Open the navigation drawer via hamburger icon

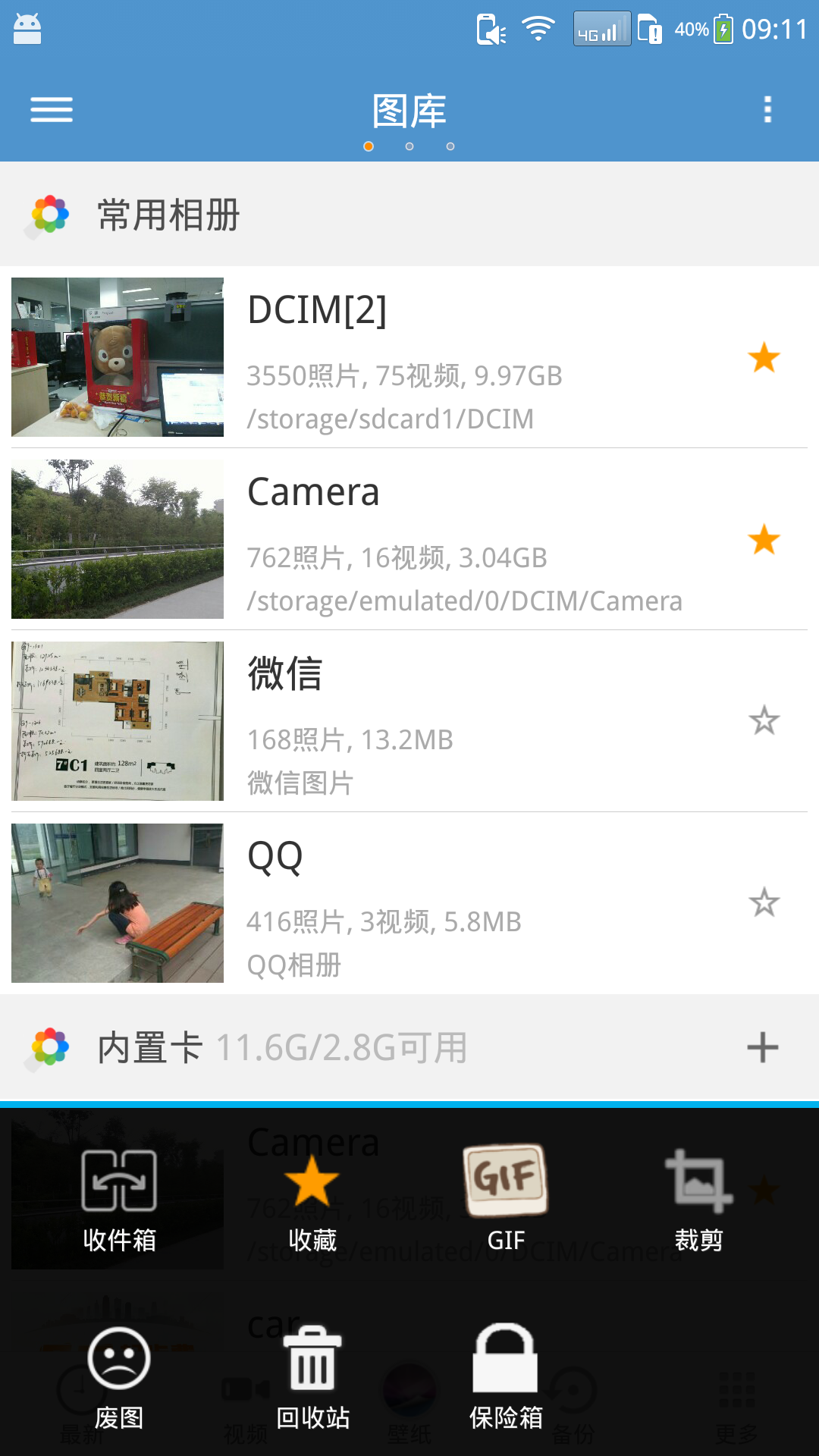[x=51, y=110]
